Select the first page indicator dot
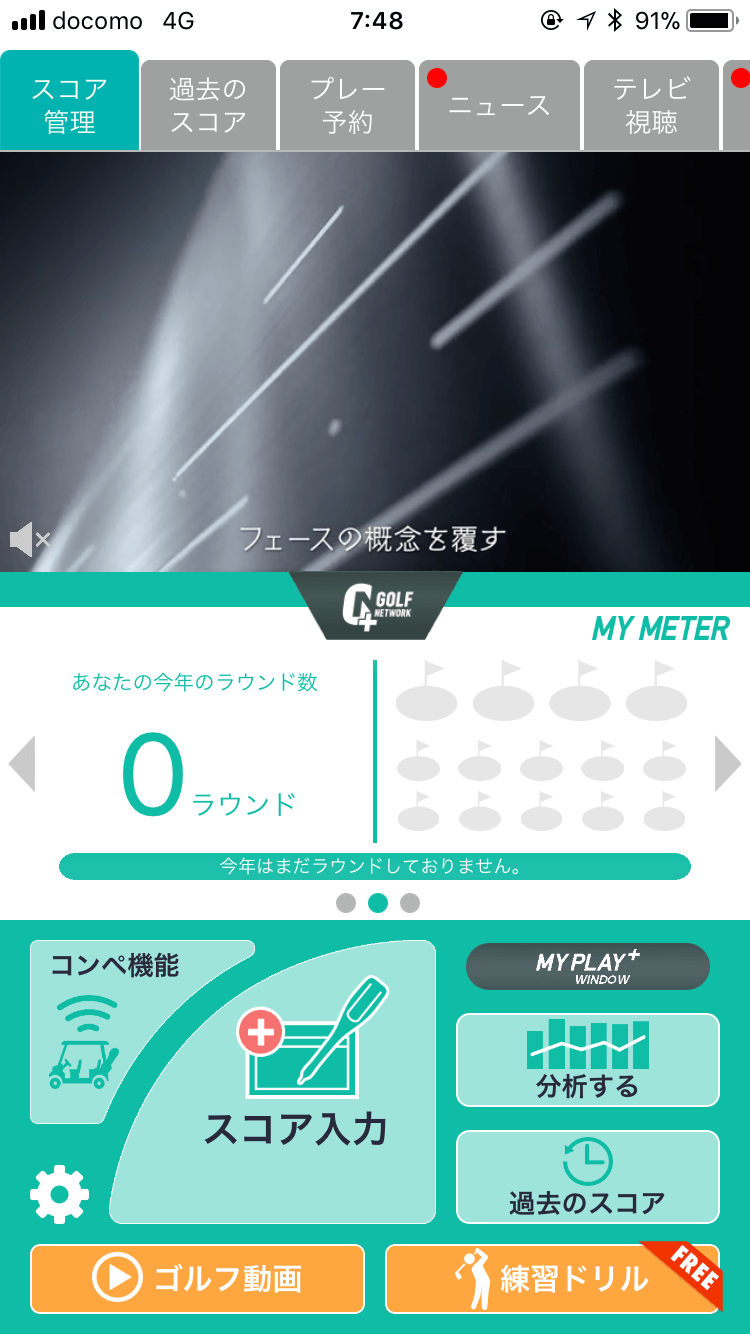The height and width of the screenshot is (1334, 750). [x=346, y=903]
